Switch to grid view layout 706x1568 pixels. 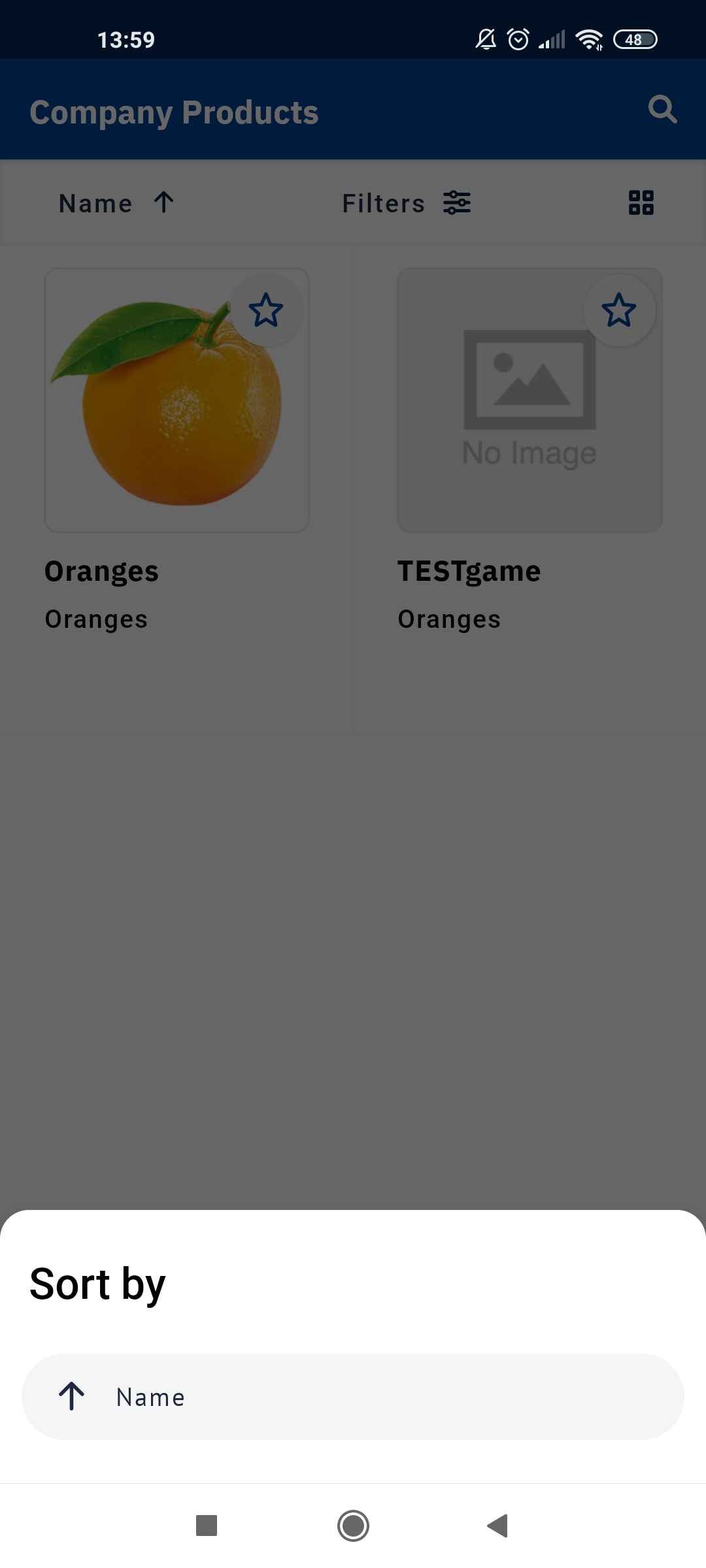(x=640, y=203)
